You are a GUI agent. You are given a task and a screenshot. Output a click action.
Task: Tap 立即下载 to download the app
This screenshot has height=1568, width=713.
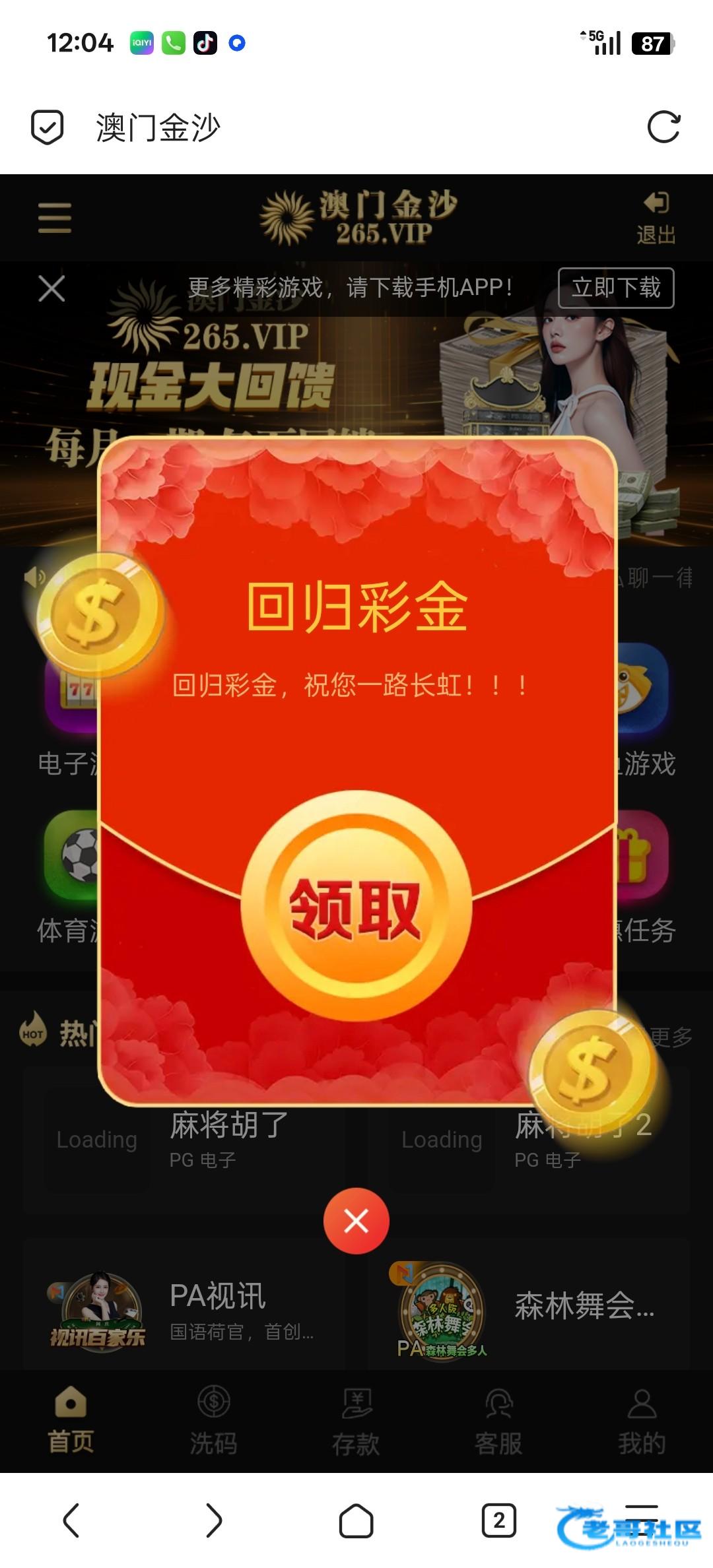[615, 288]
